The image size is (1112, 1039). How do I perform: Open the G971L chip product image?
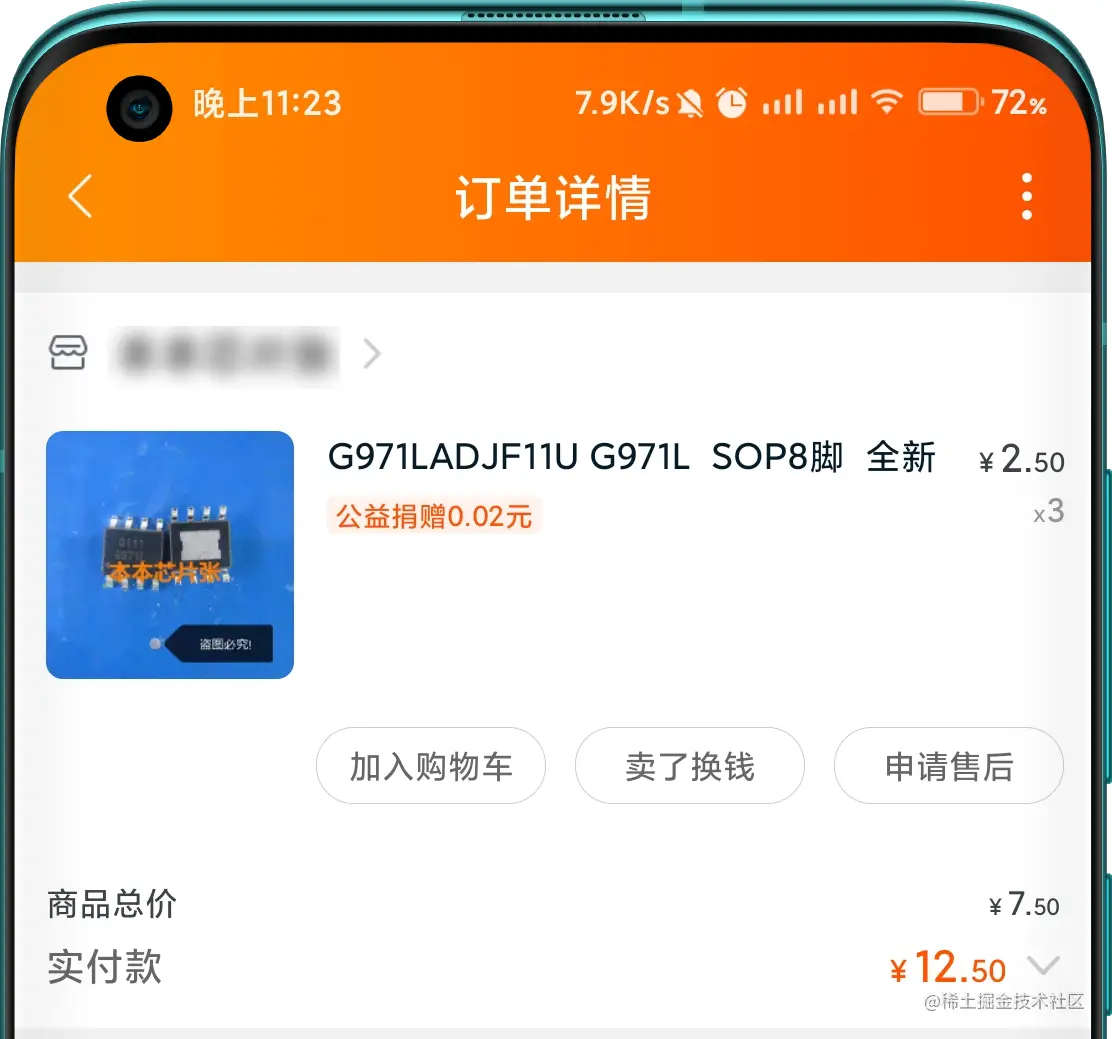(x=170, y=555)
